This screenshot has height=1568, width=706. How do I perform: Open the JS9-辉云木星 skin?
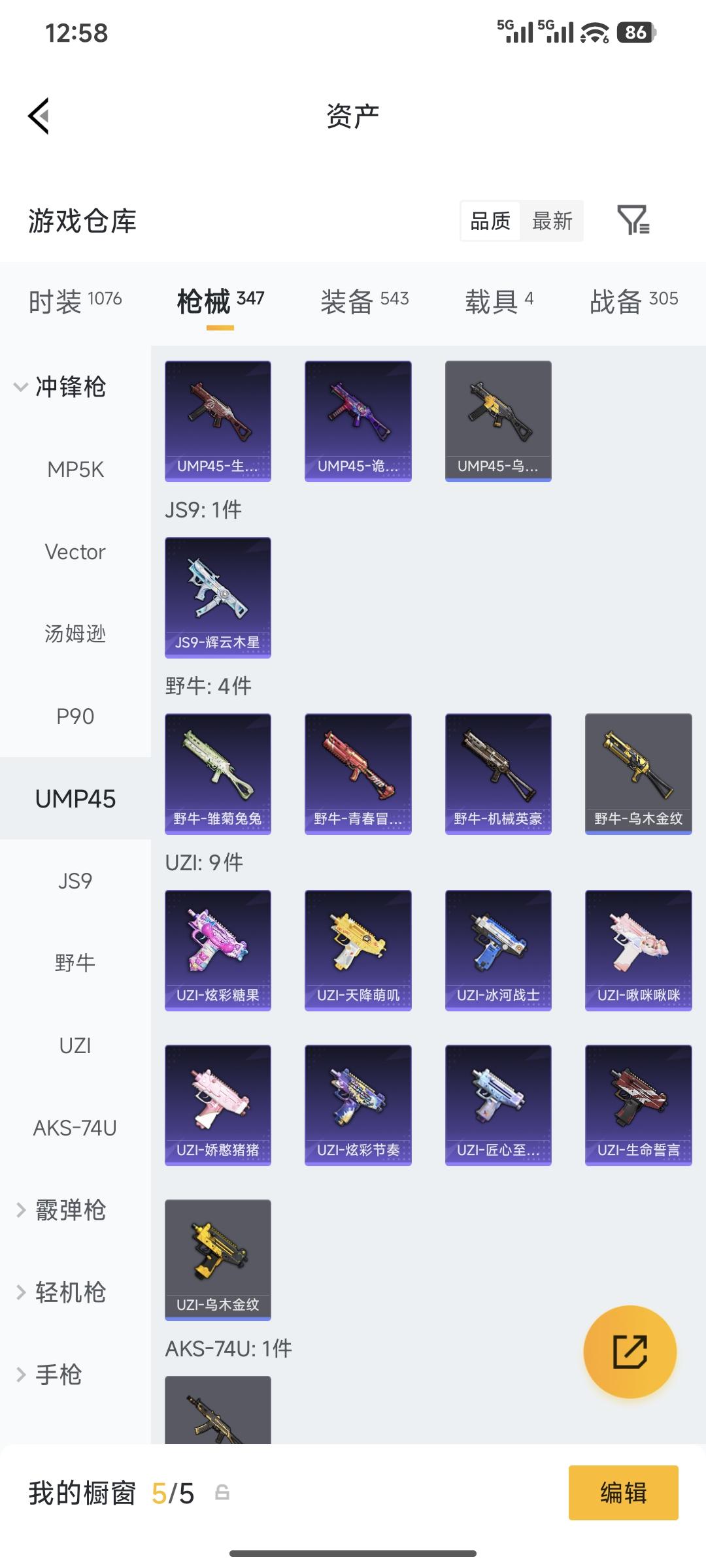(x=218, y=596)
